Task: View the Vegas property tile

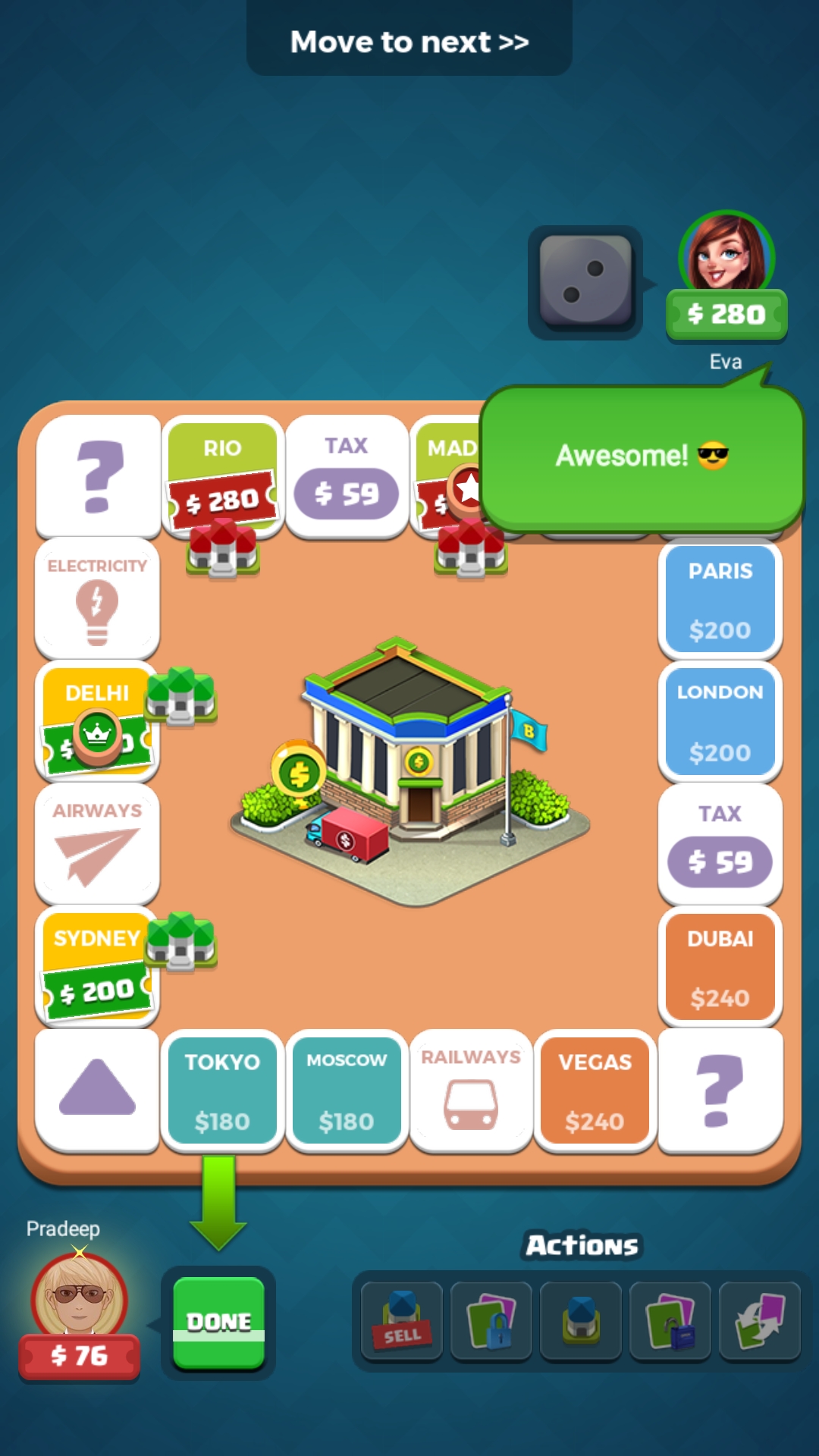Action: [595, 1090]
